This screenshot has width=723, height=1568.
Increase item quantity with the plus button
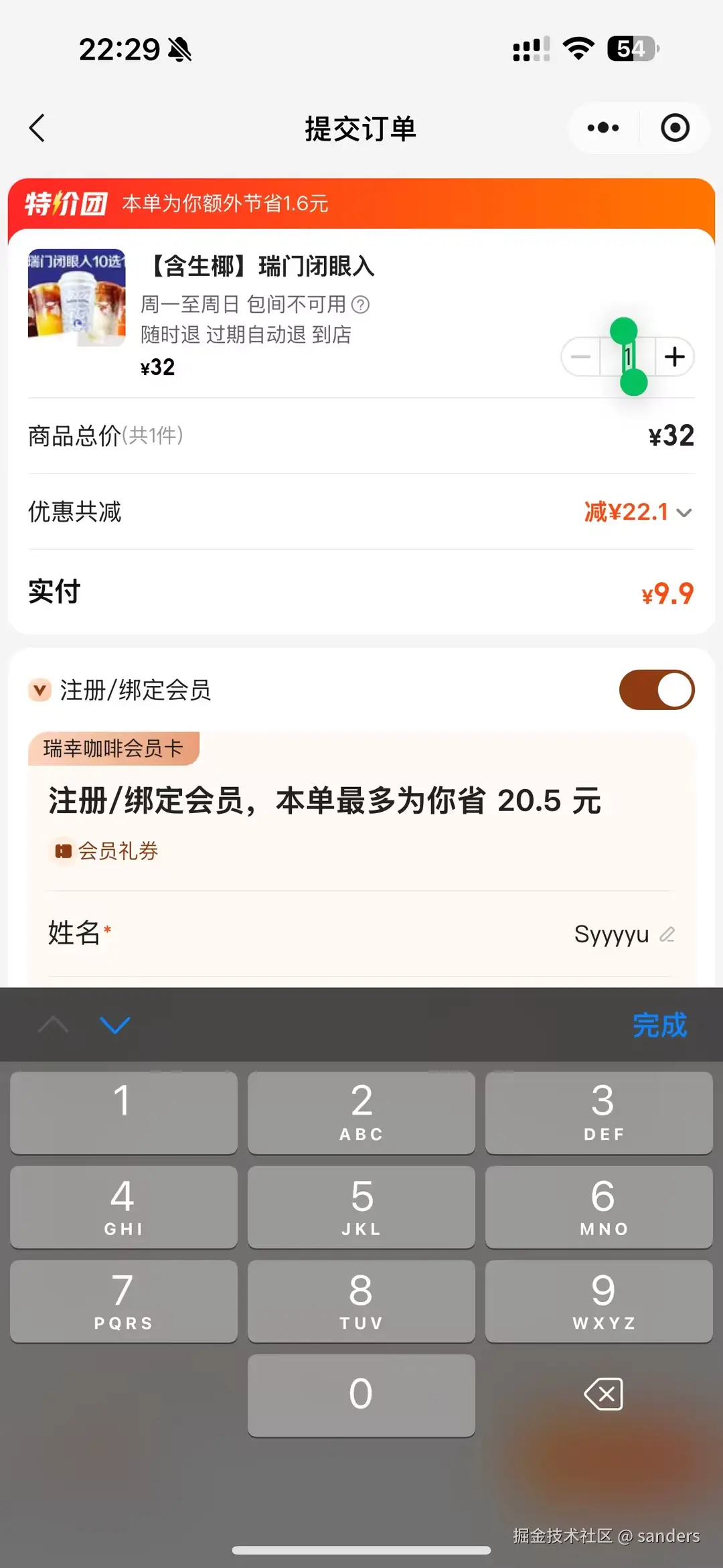click(674, 357)
